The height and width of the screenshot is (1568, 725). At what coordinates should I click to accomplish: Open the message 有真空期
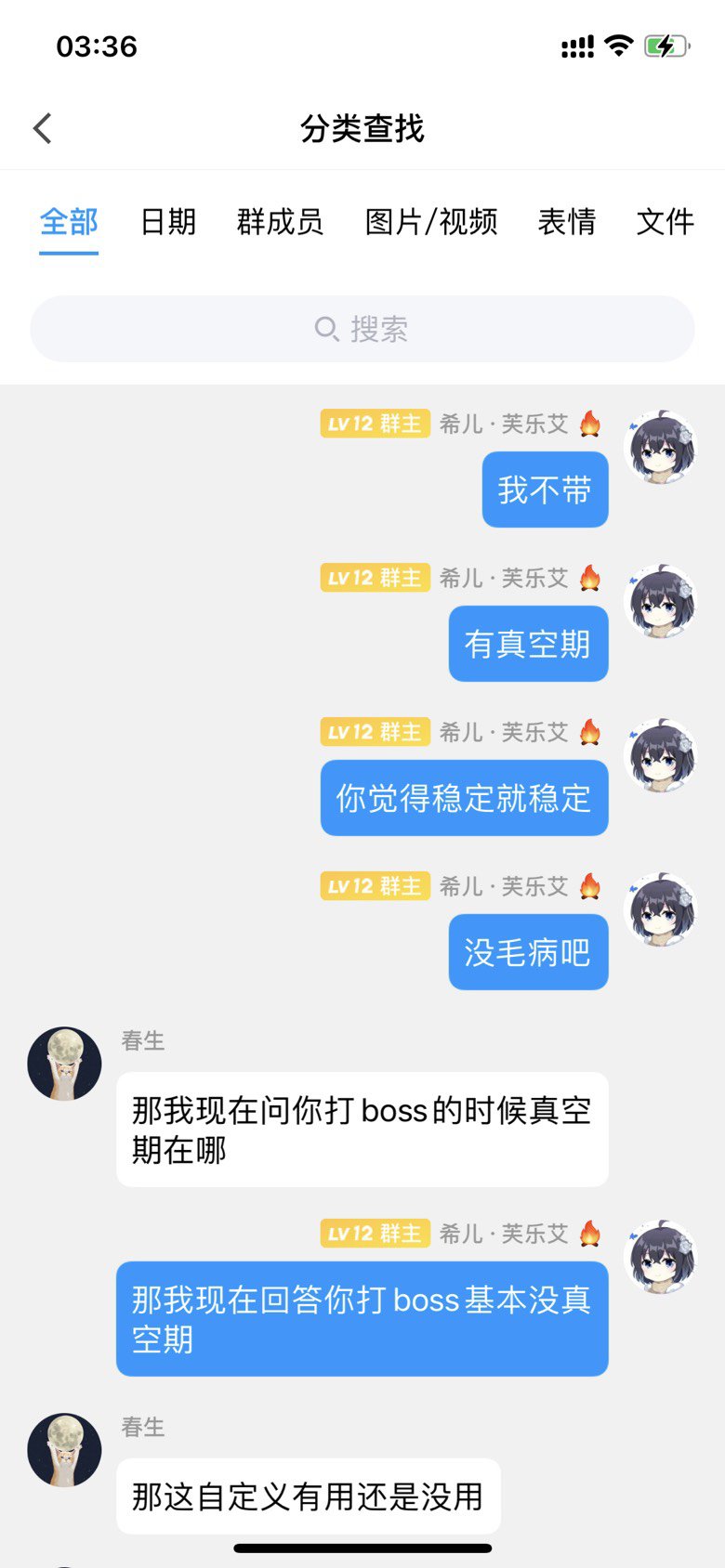[528, 644]
